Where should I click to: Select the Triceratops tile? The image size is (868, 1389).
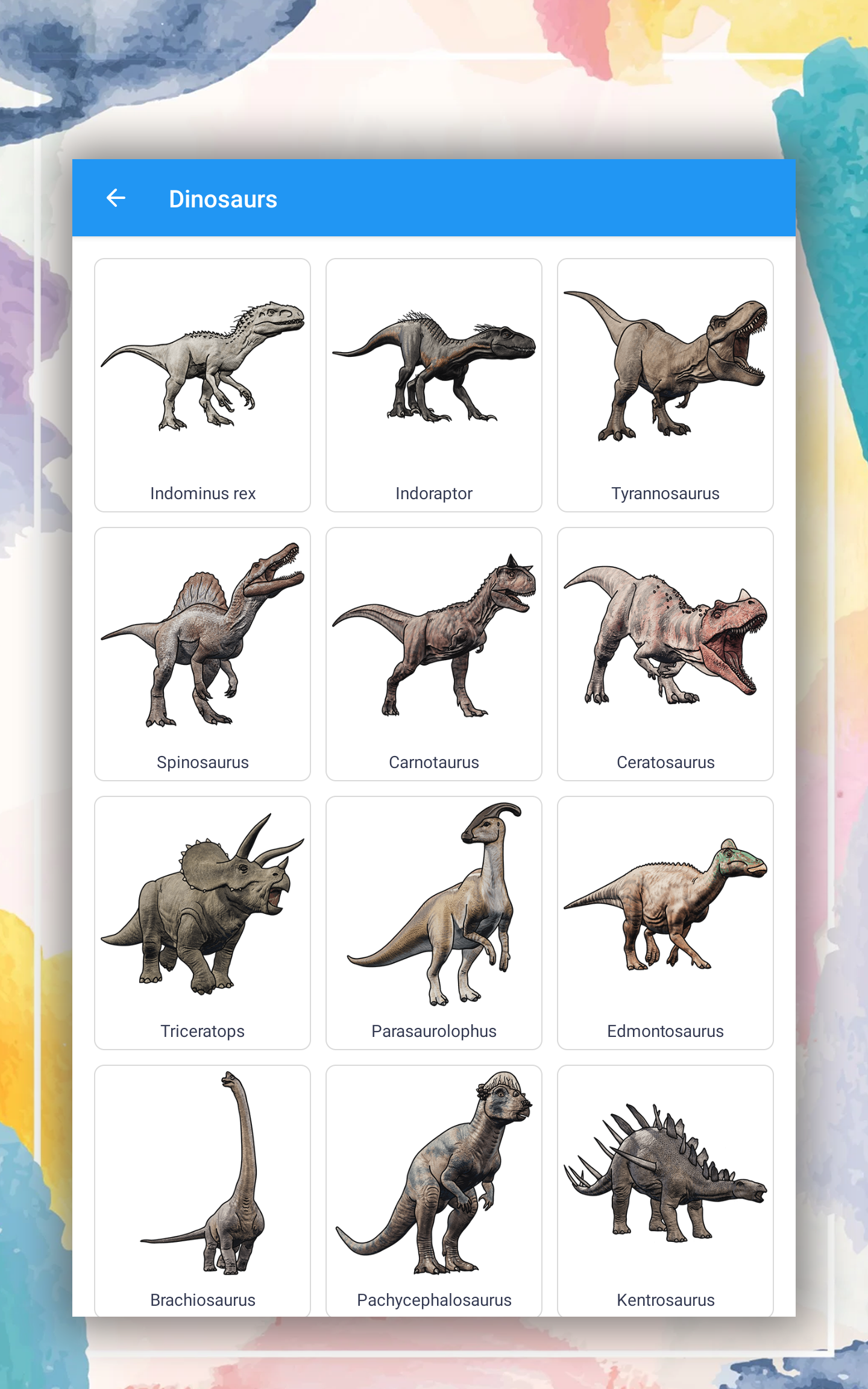click(x=203, y=923)
